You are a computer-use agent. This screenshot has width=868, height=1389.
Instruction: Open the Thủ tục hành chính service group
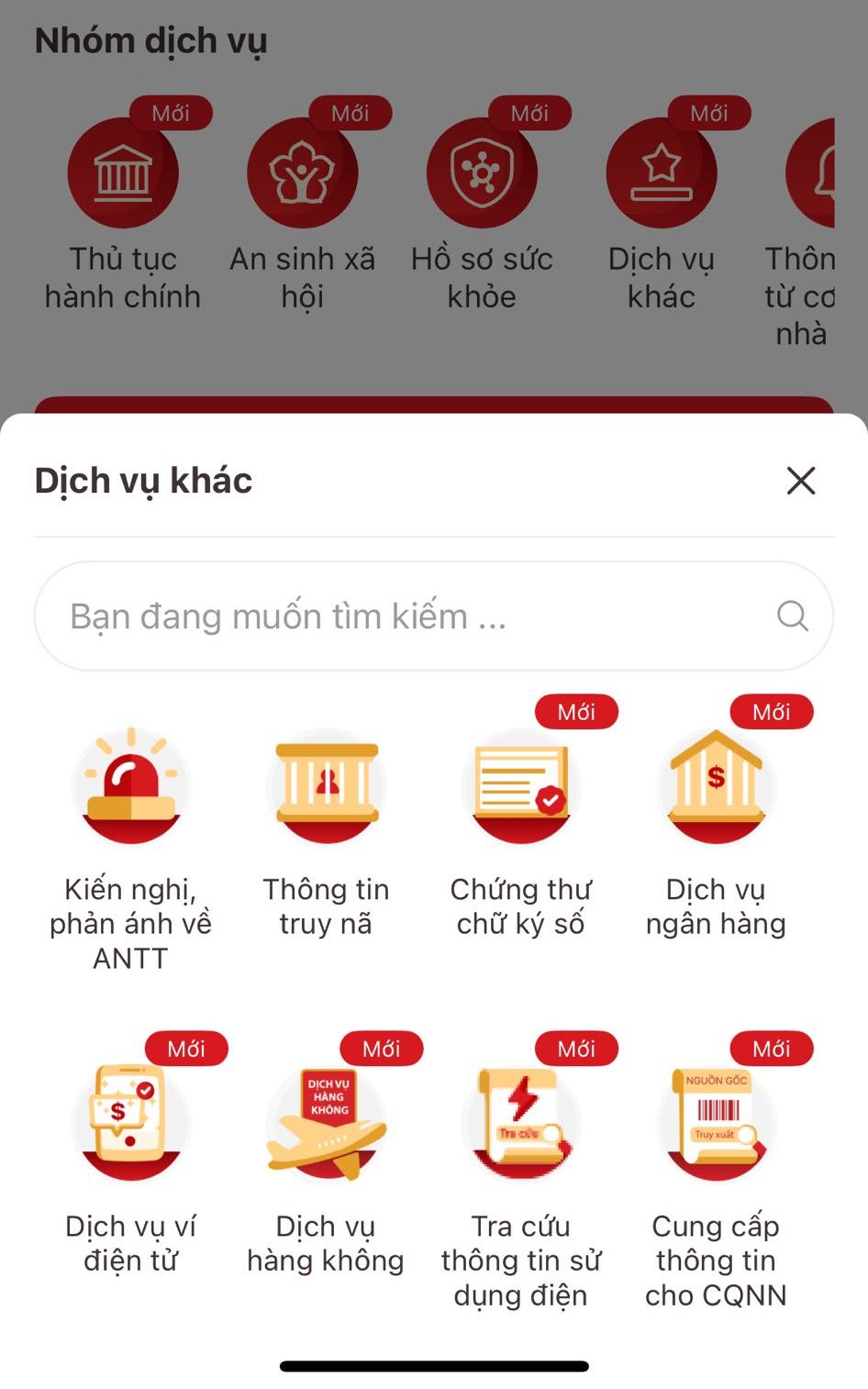point(123,174)
